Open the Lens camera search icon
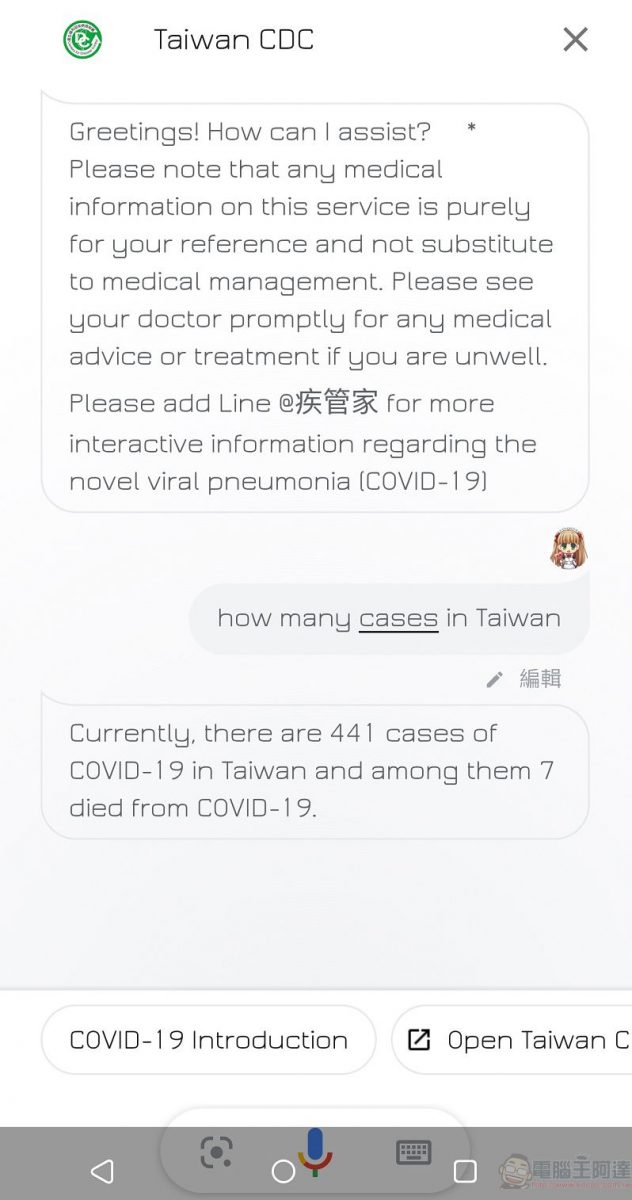632x1200 pixels. click(x=216, y=1152)
